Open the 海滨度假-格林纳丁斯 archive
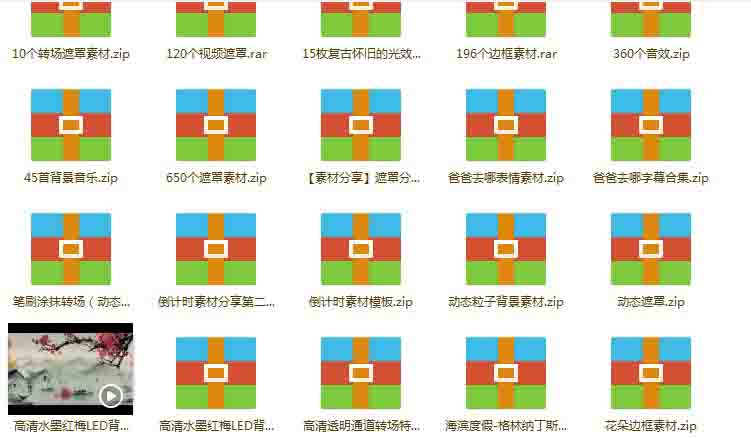Viewport: 751px width, 438px height. point(506,372)
